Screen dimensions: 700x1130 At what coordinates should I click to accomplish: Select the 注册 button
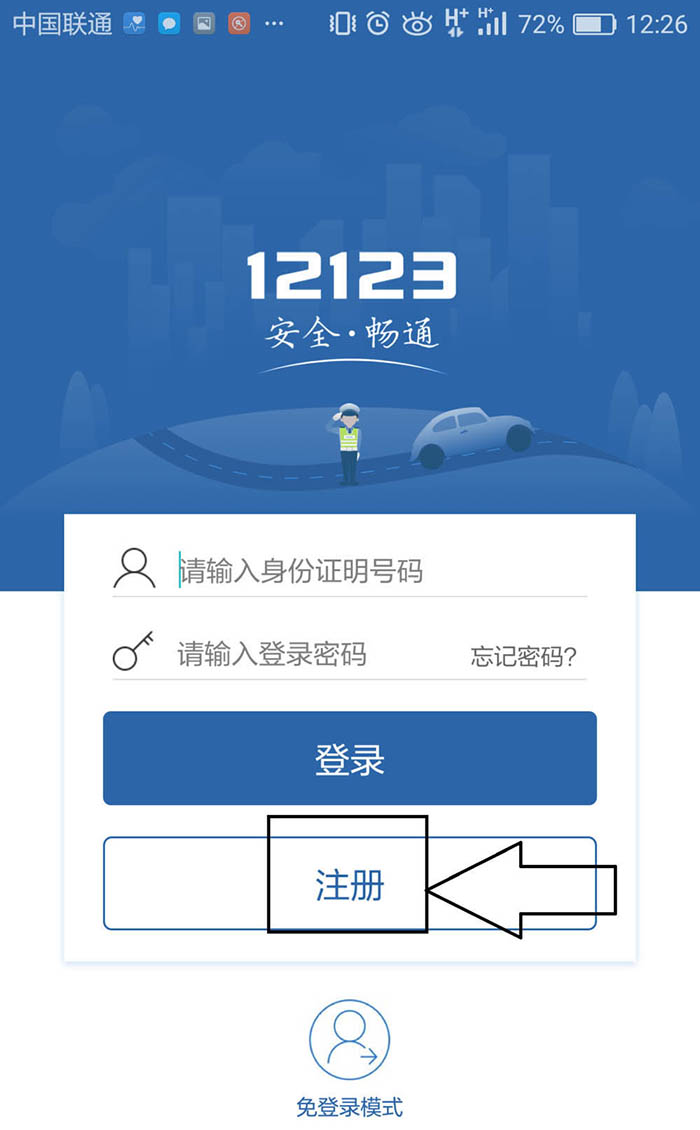point(350,884)
